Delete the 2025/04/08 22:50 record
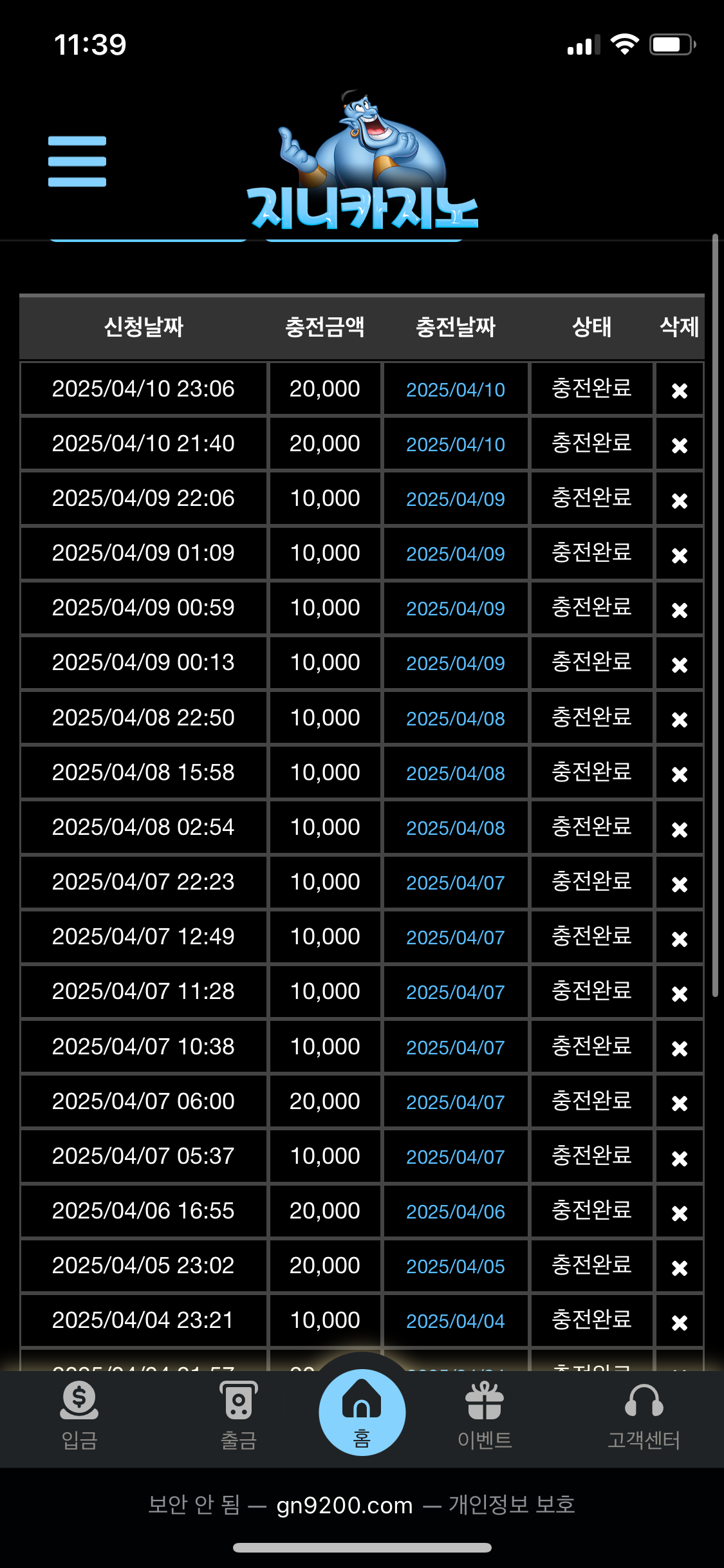The height and width of the screenshot is (1568, 724). click(680, 720)
